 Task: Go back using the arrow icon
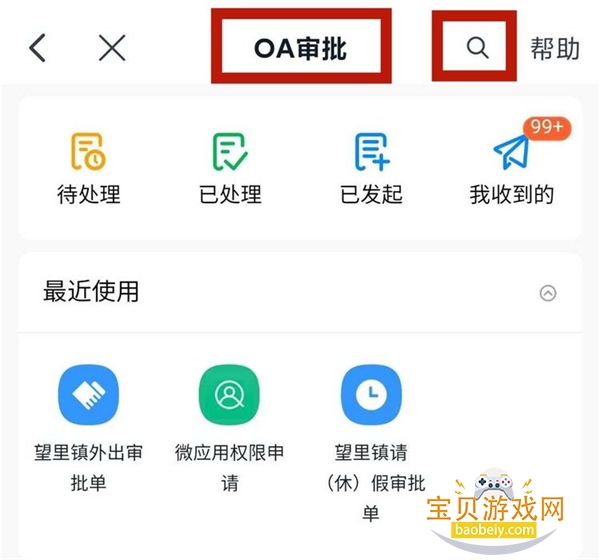pos(38,48)
